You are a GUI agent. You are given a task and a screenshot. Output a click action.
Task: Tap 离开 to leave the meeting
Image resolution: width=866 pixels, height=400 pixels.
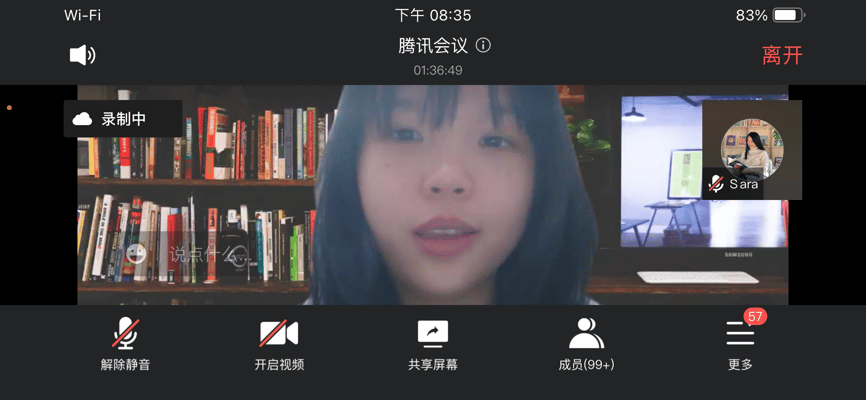click(782, 56)
